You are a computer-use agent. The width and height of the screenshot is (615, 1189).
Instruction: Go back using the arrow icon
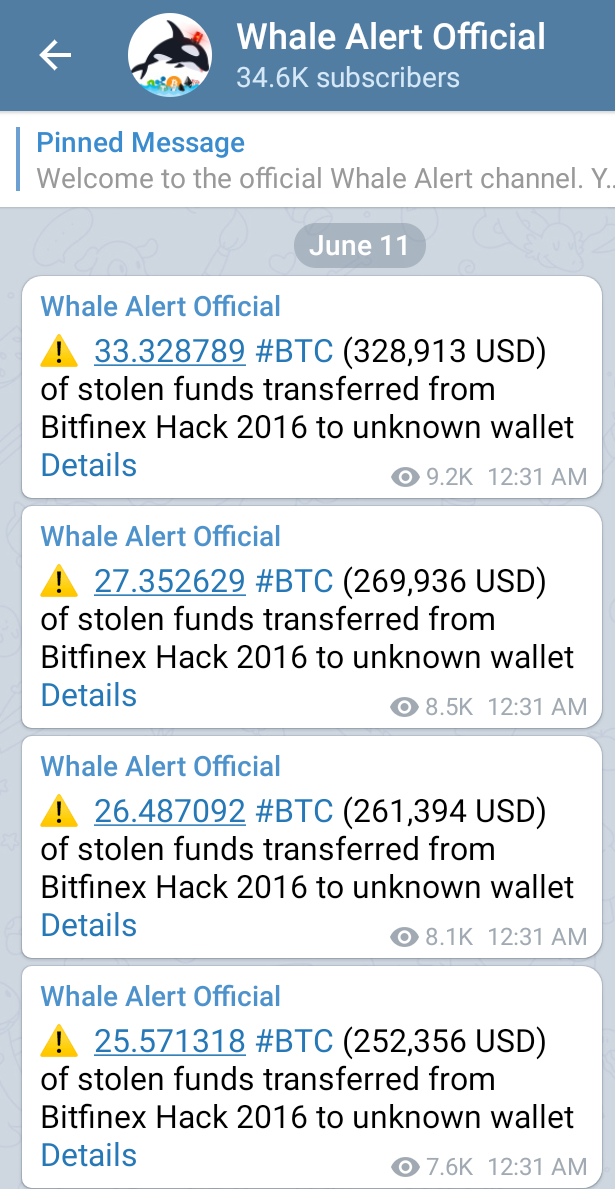(55, 55)
